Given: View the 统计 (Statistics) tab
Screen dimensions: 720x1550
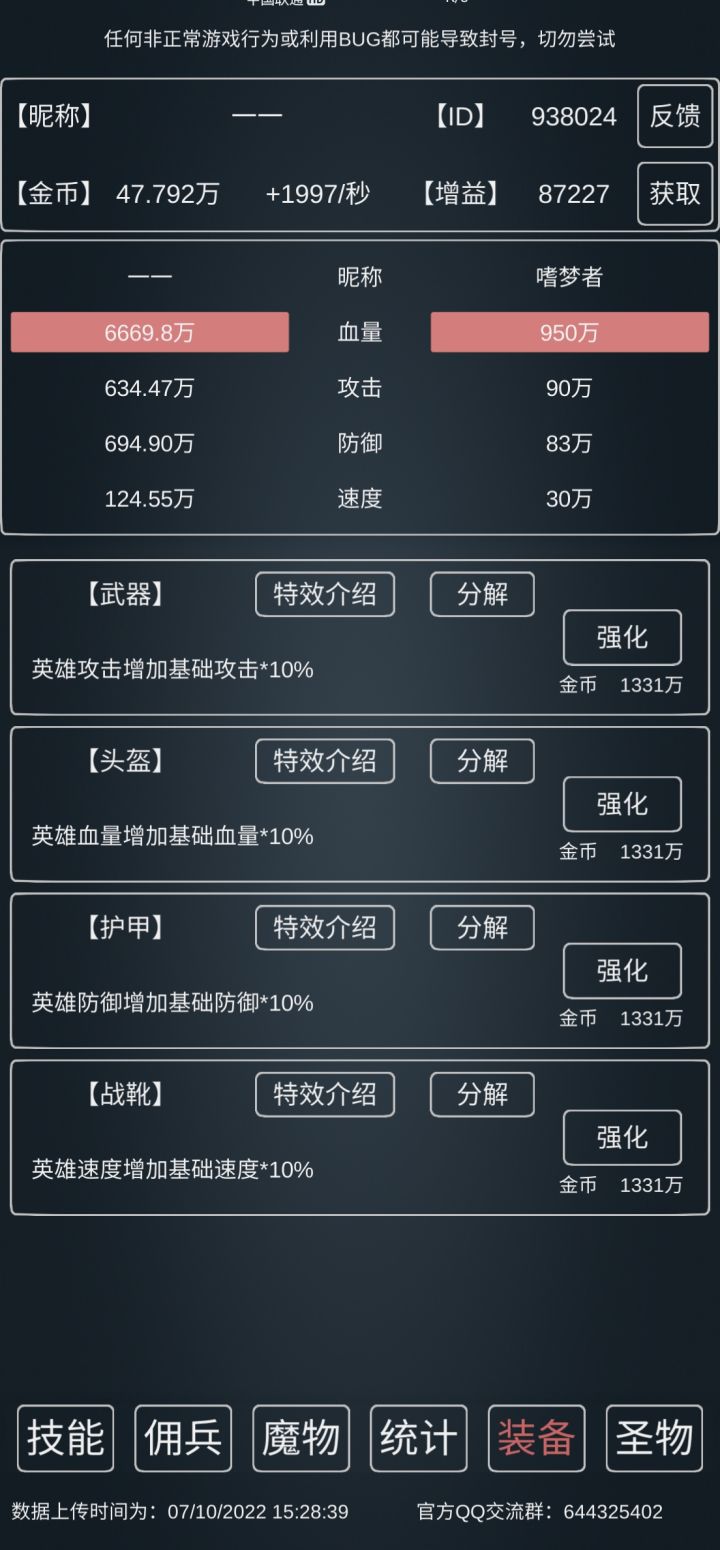Looking at the screenshot, I should click(419, 1438).
